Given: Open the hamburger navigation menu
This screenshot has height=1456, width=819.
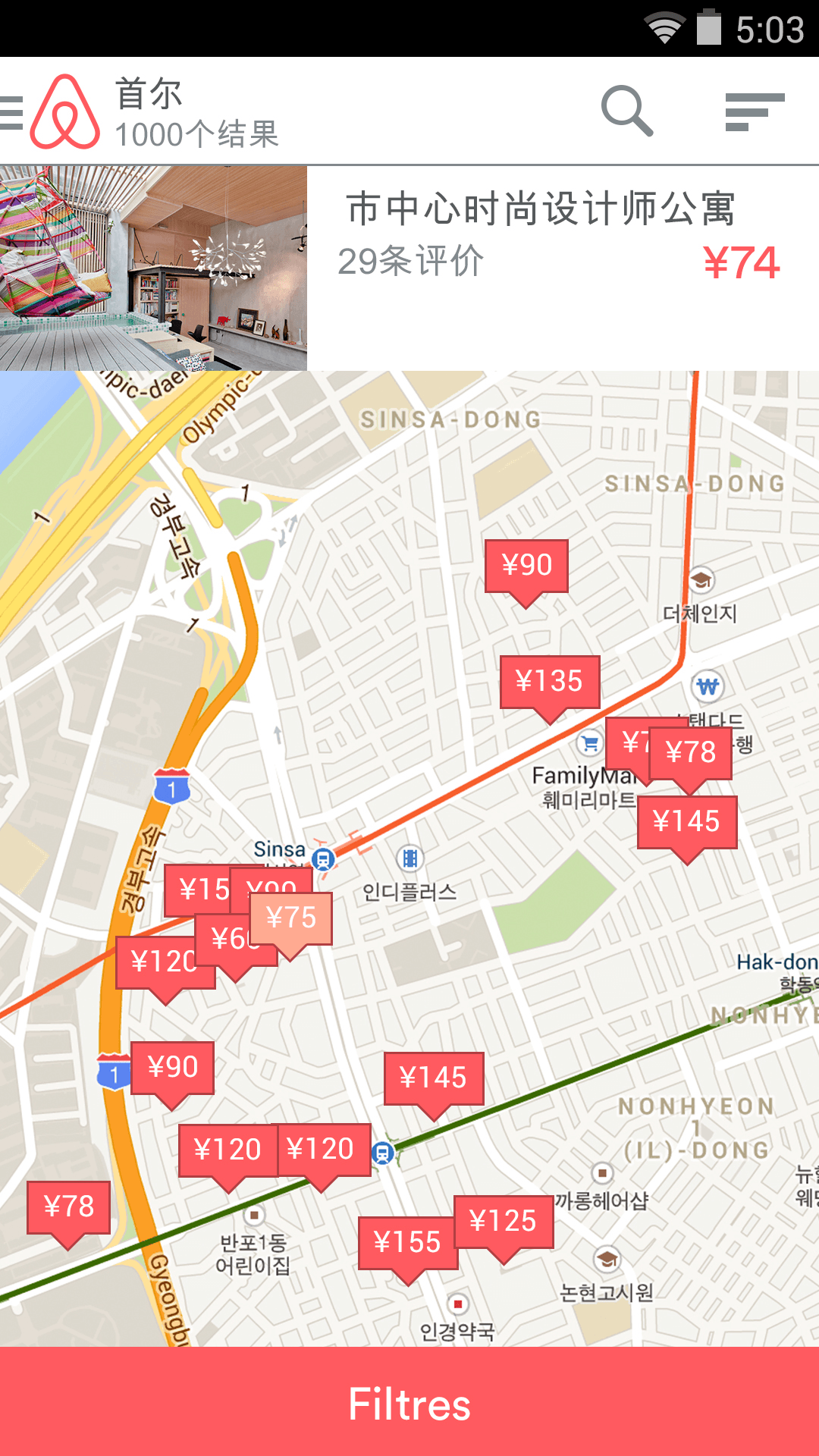Looking at the screenshot, I should pos(12,112).
